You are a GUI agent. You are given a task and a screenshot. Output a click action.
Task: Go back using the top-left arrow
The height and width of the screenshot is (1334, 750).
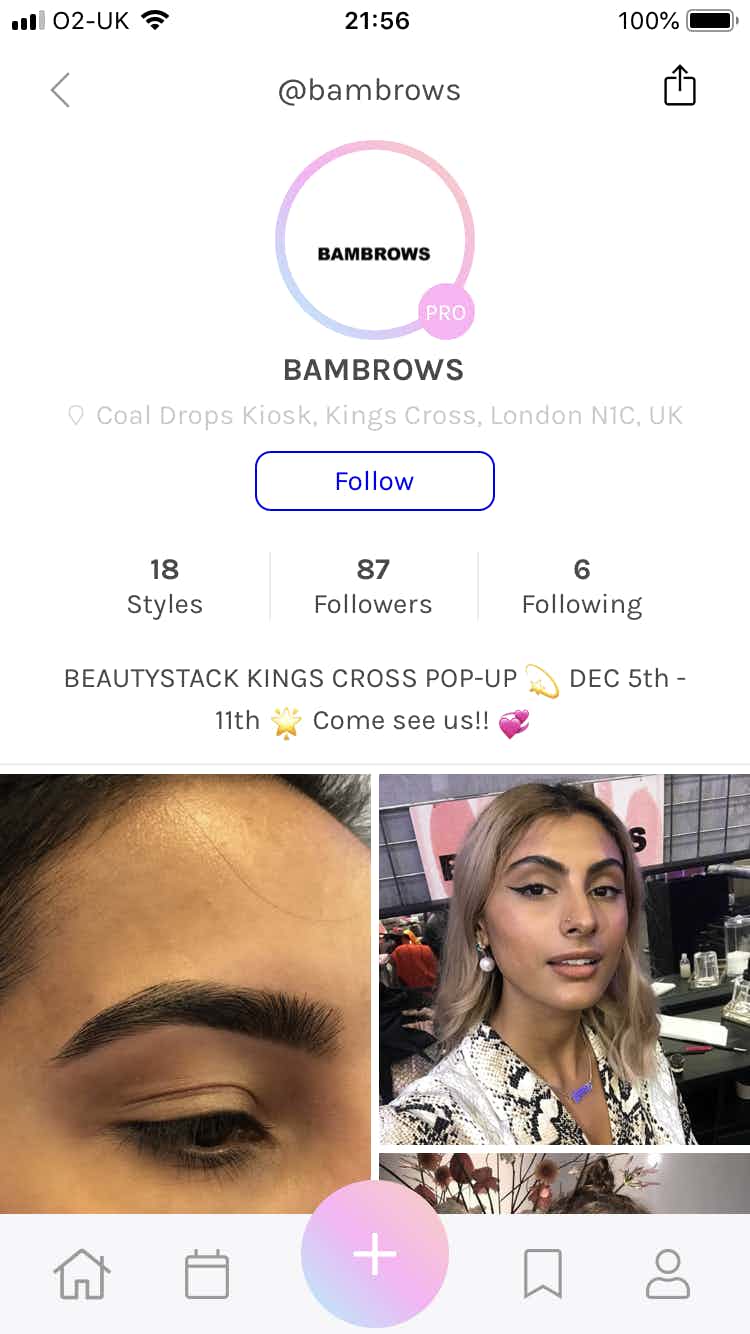tap(60, 90)
